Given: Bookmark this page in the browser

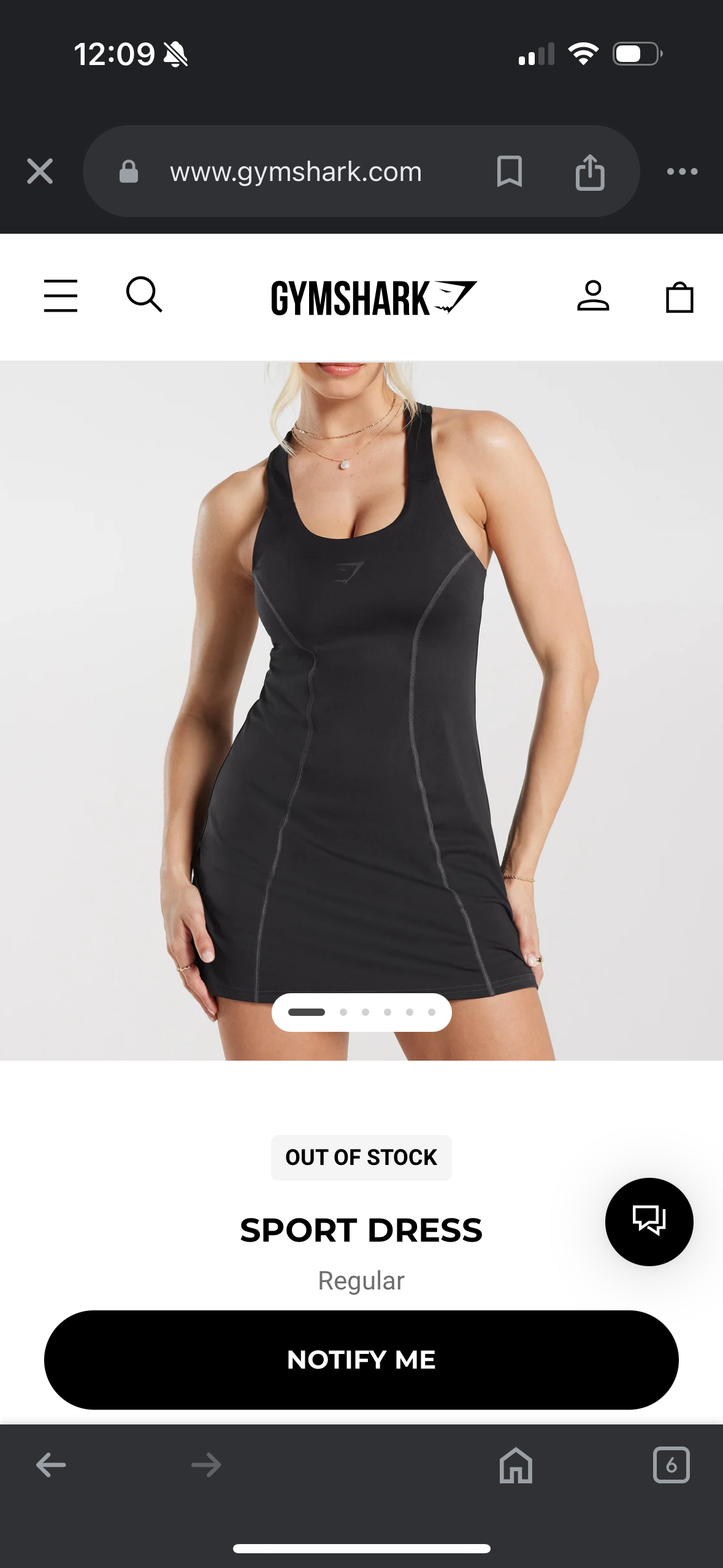Looking at the screenshot, I should pyautogui.click(x=509, y=171).
